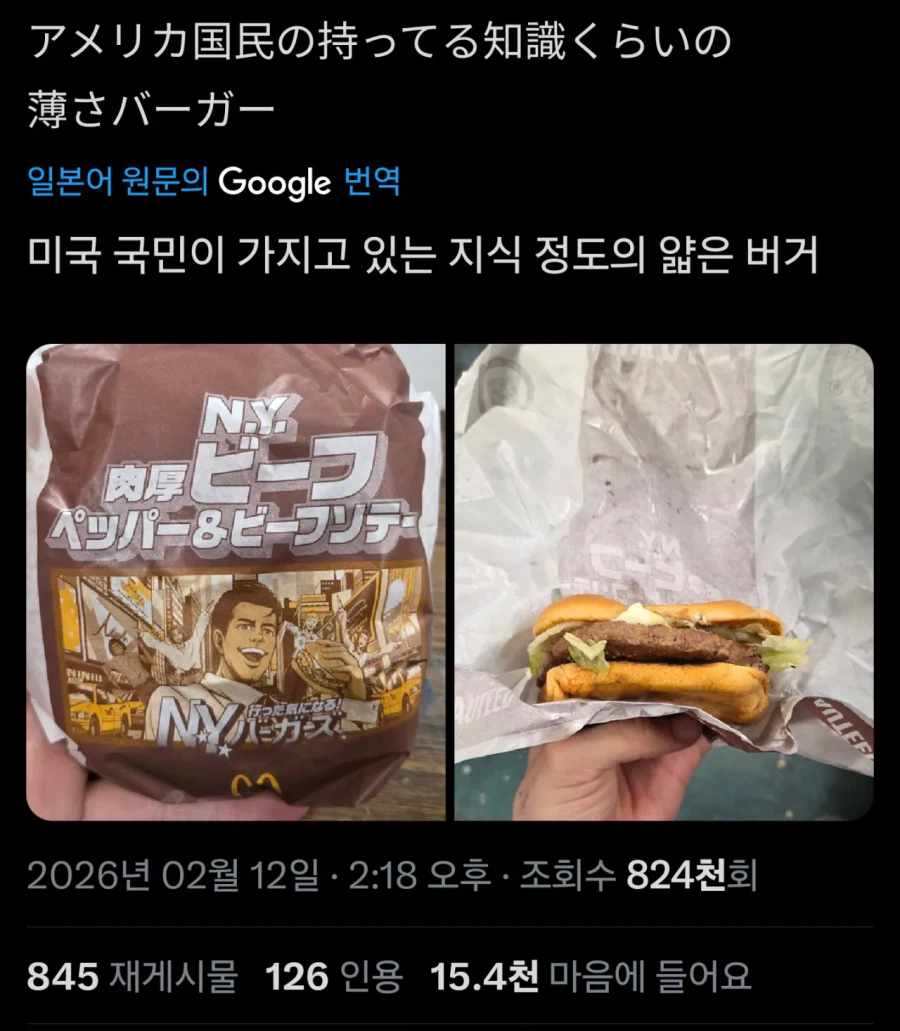Viewport: 900px width, 1031px height.
Task: Click the 行った気になる! badge above バーガーズ
Action: pos(293,706)
